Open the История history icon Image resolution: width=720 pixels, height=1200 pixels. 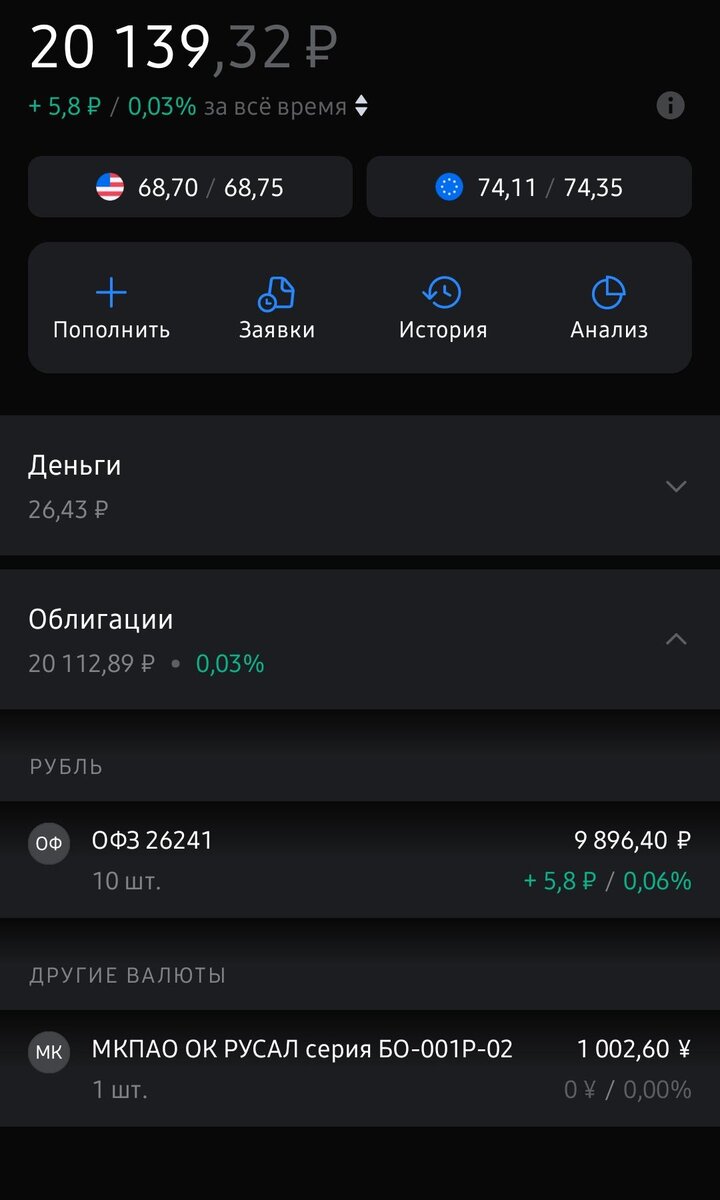tap(442, 293)
